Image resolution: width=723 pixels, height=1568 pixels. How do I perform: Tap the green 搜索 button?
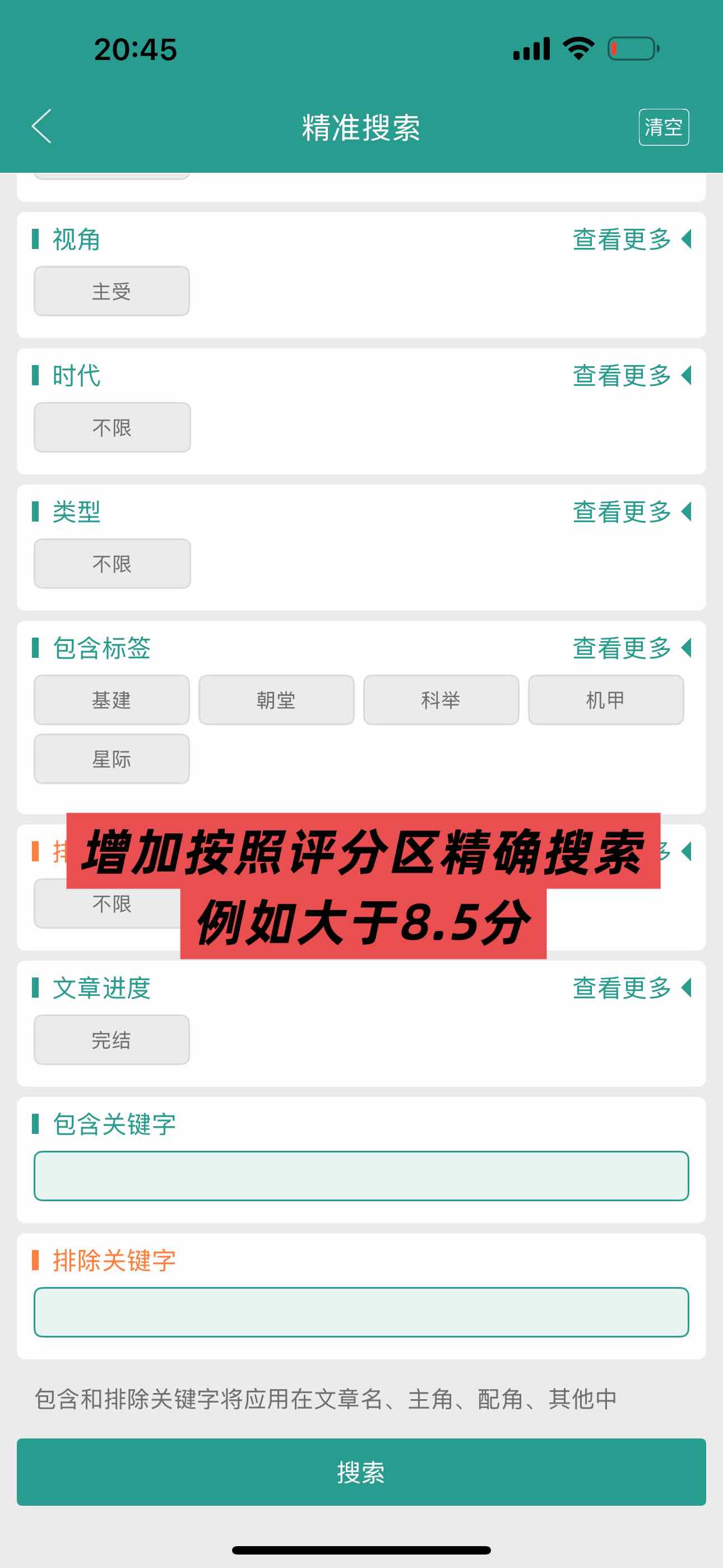(361, 1473)
